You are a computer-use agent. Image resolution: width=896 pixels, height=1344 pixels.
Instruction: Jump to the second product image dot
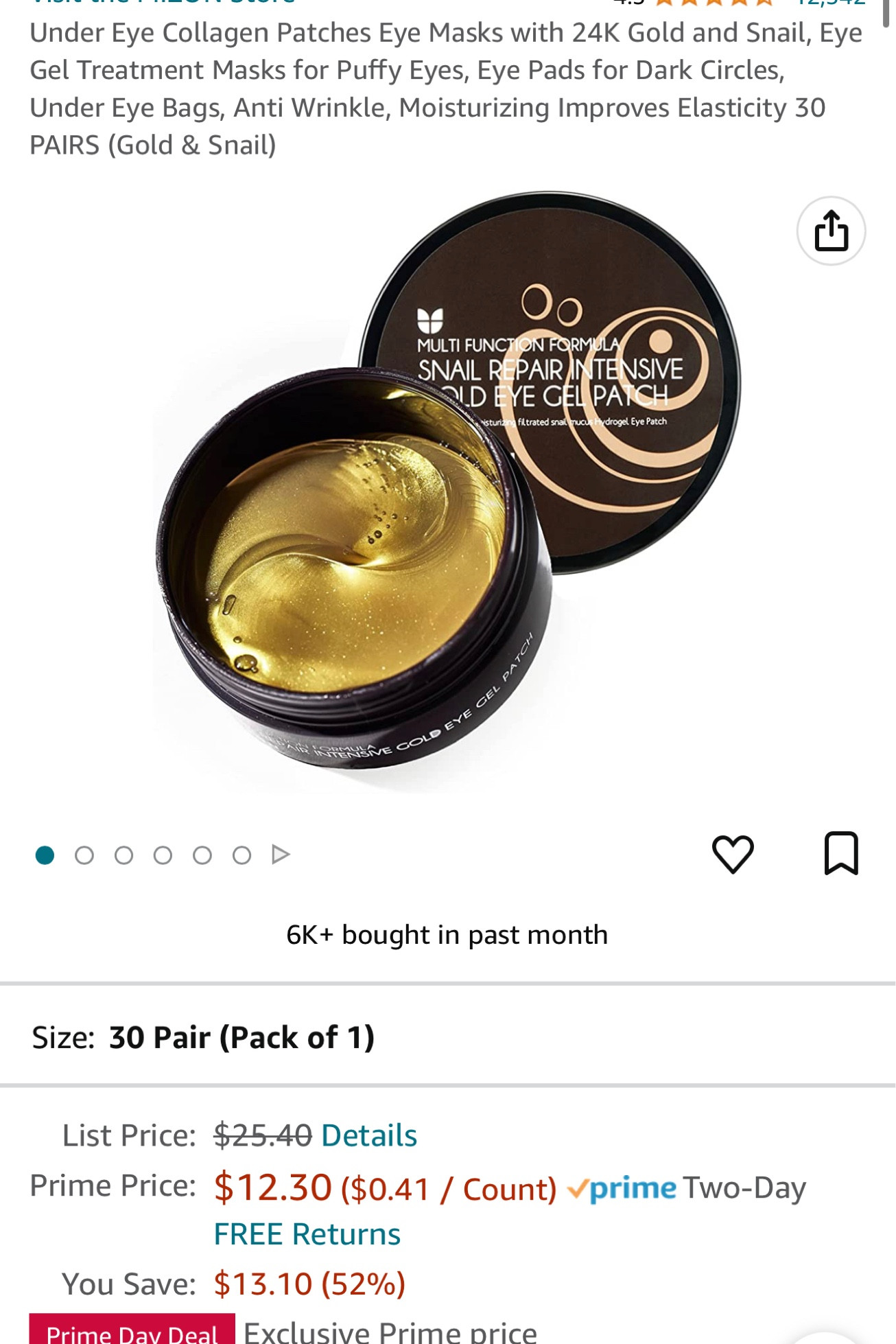click(84, 855)
